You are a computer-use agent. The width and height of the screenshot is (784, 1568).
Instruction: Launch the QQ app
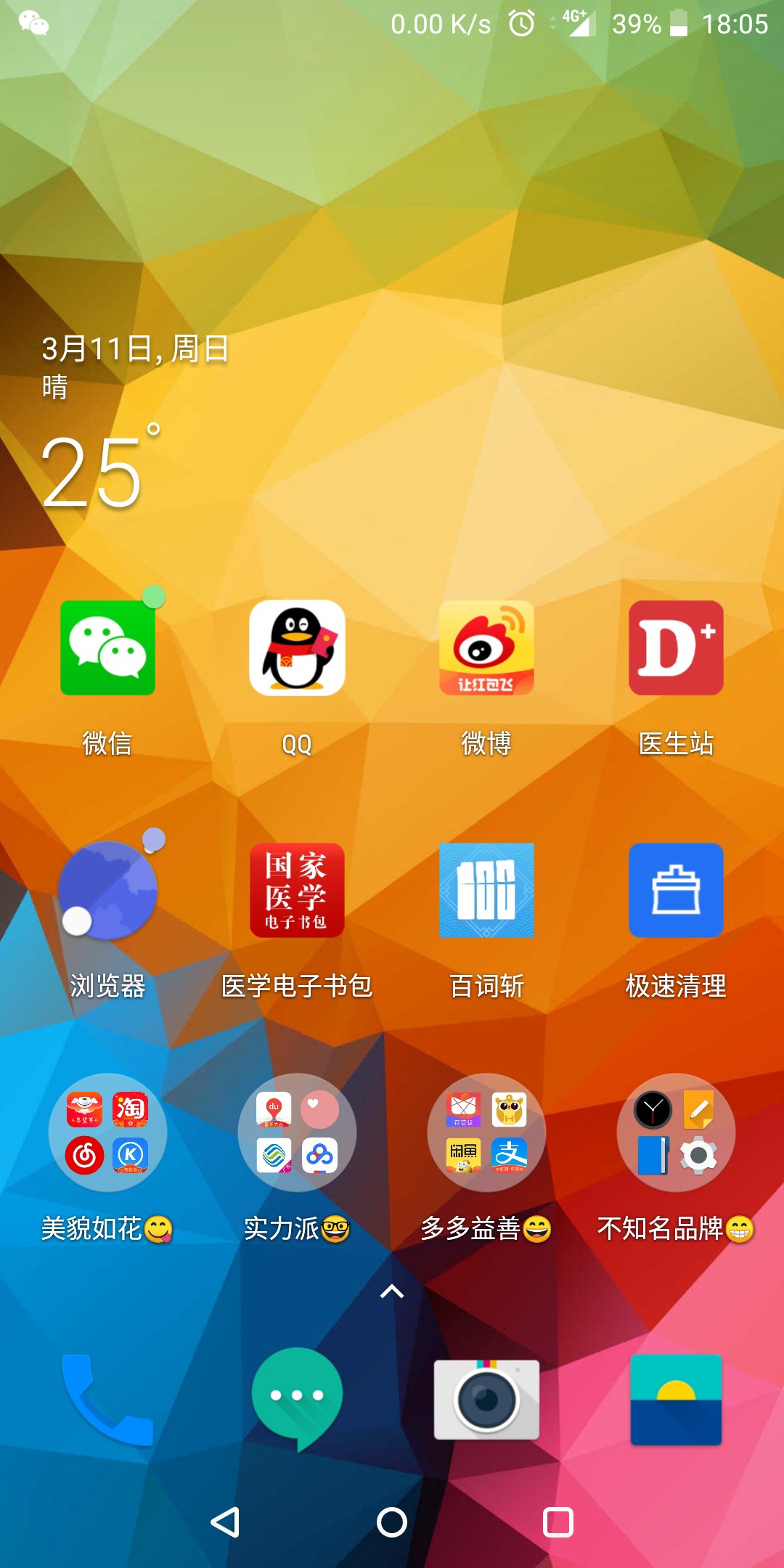point(297,648)
